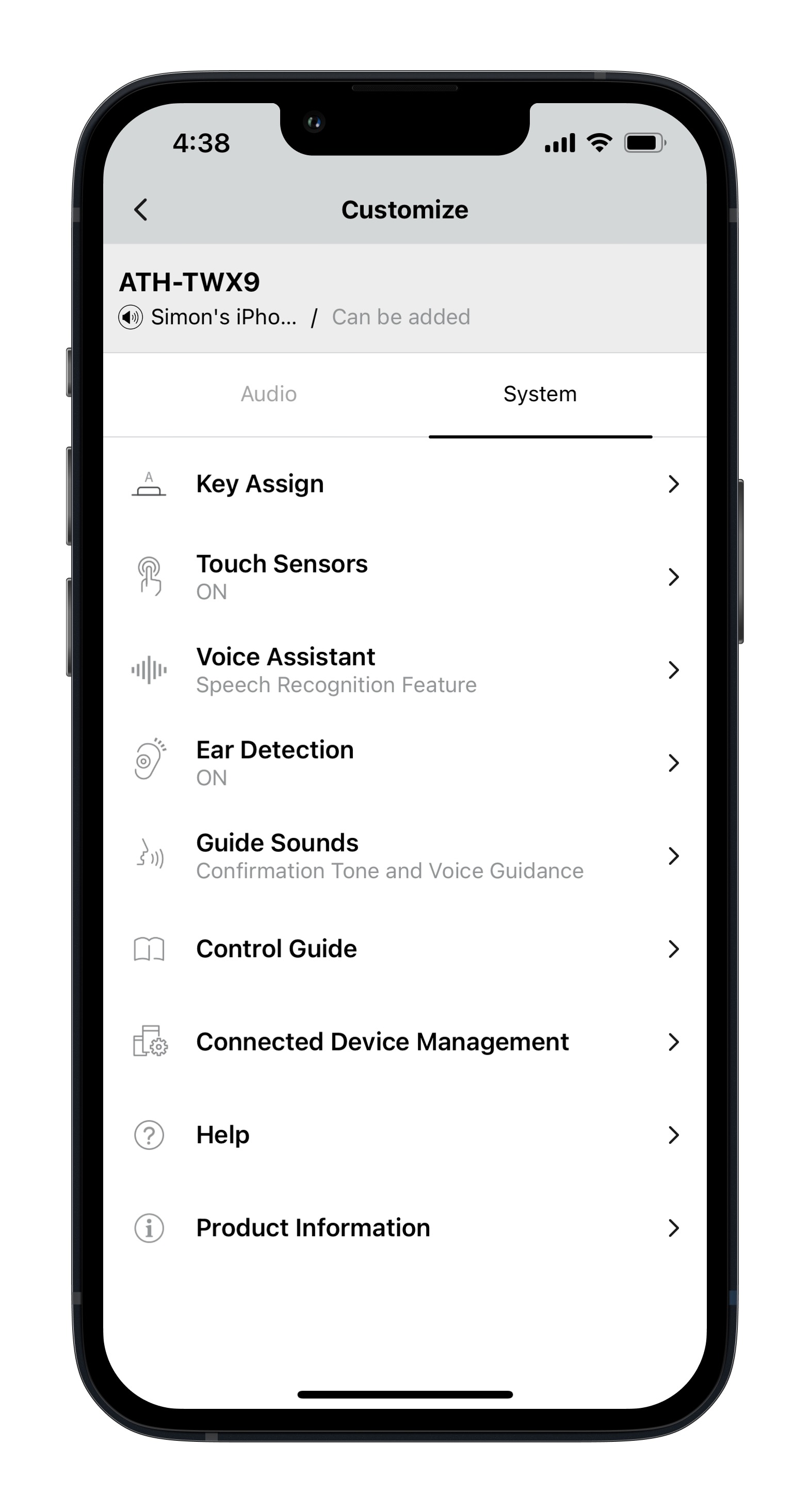Image resolution: width=810 pixels, height=1512 pixels.
Task: Open Touch Sensors settings
Action: tap(404, 577)
